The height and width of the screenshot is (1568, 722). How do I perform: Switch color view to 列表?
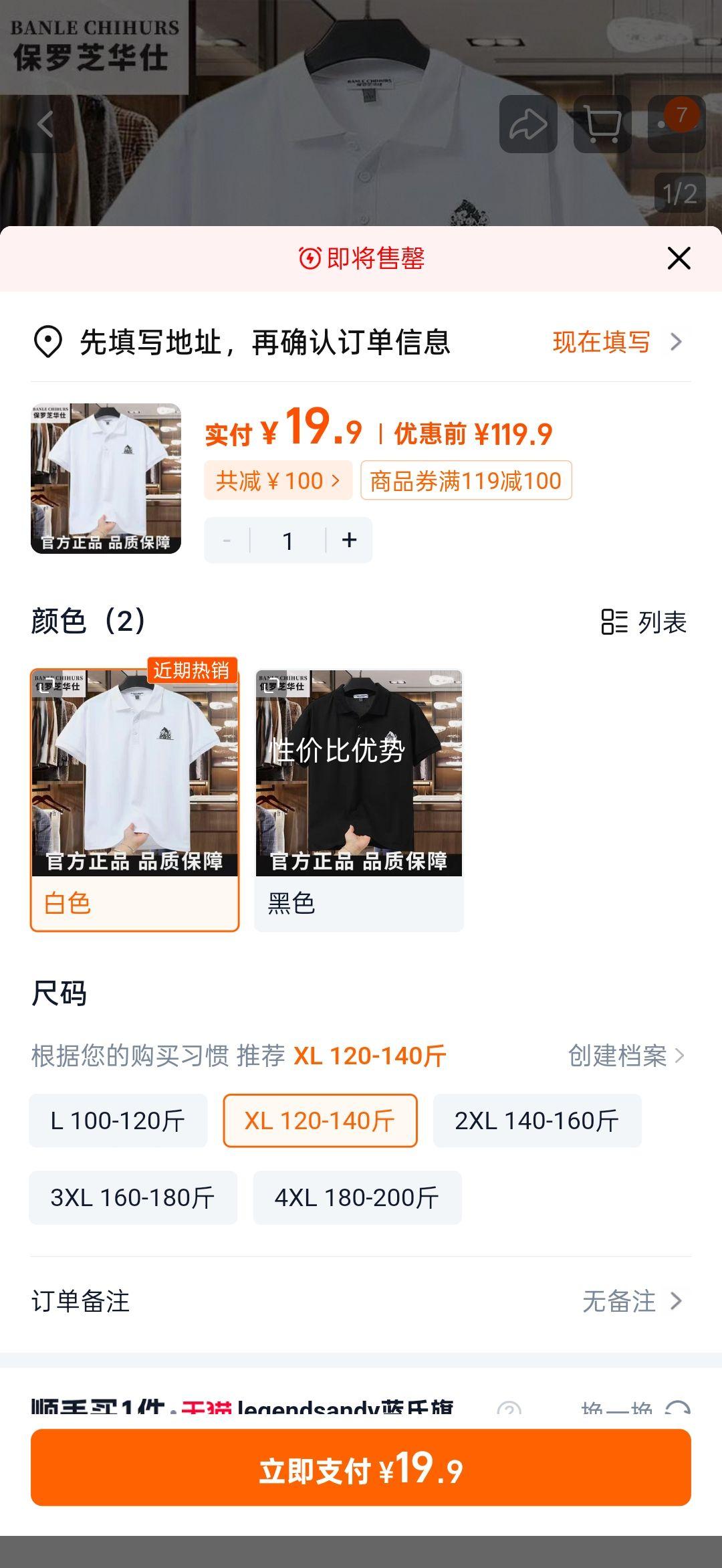click(x=644, y=622)
